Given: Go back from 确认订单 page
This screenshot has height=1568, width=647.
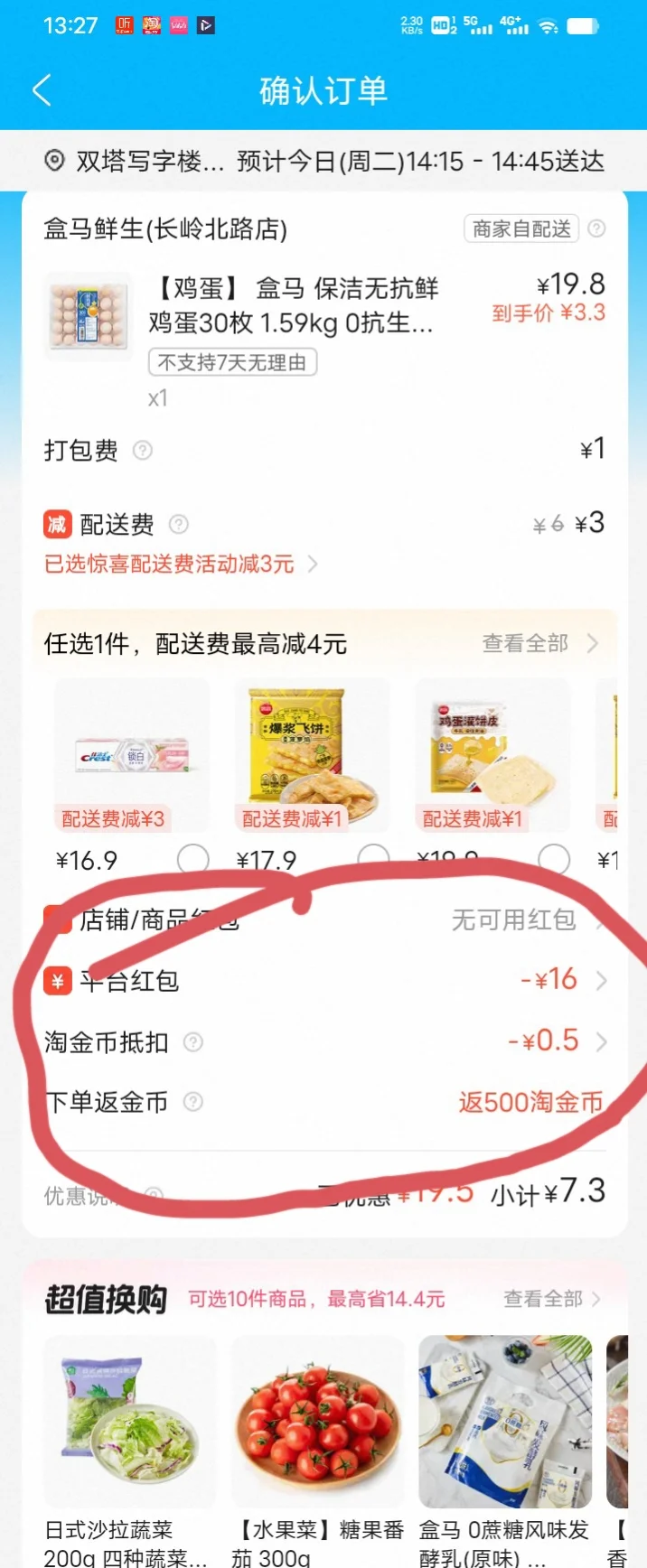Looking at the screenshot, I should [x=42, y=90].
